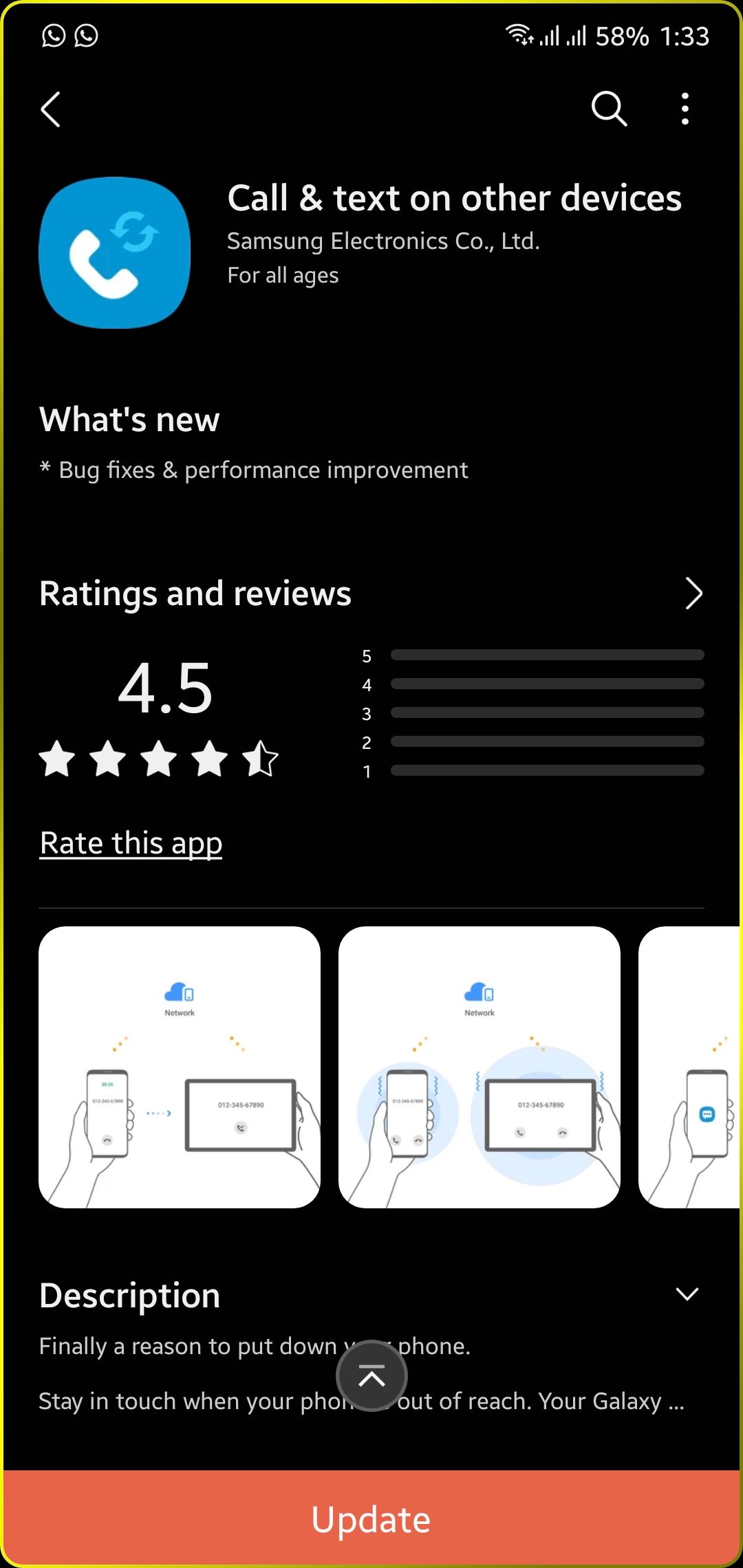Open Ratings and reviews details

pyautogui.click(x=693, y=594)
